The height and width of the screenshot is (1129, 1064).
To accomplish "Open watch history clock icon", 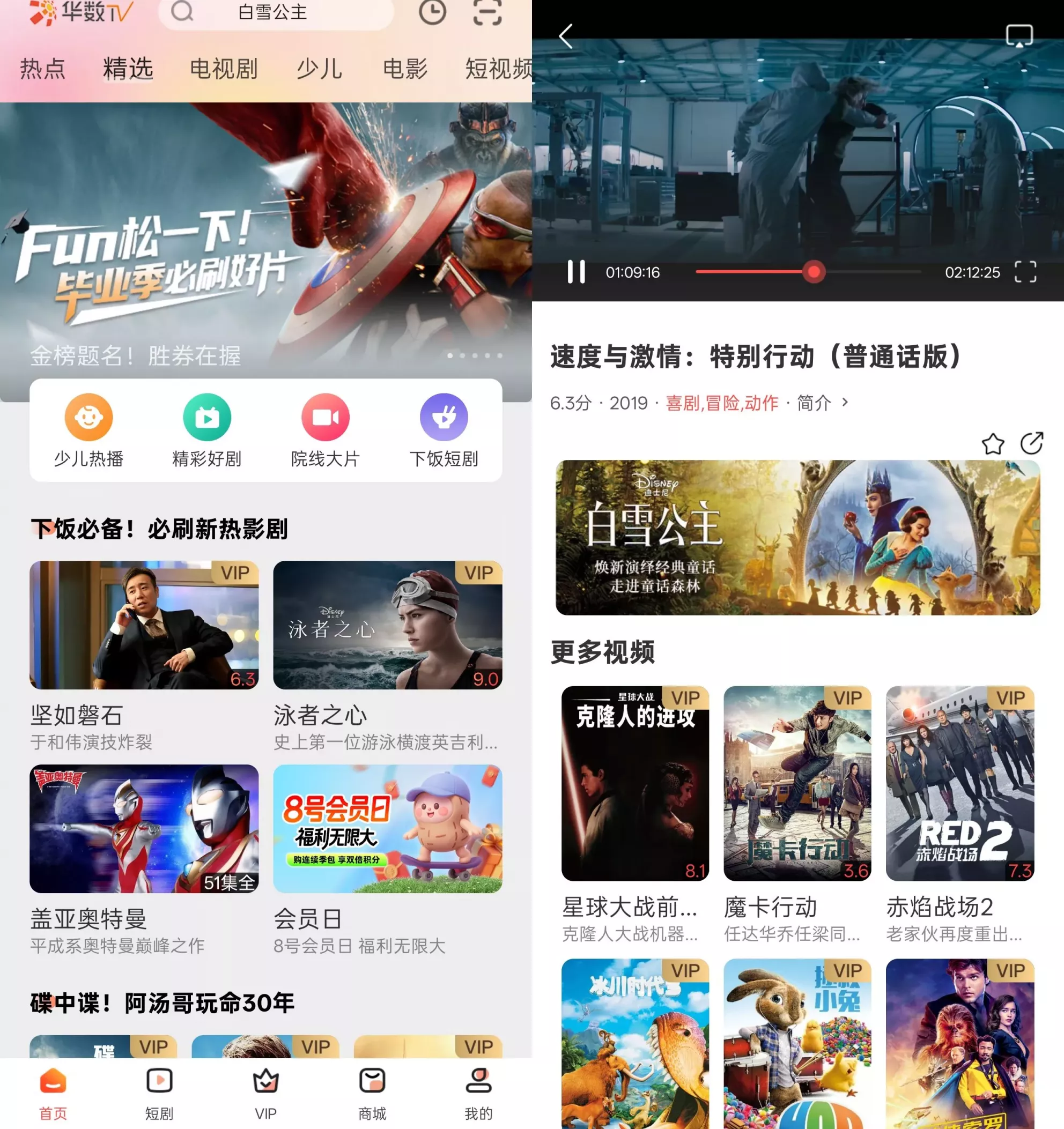I will tap(432, 12).
